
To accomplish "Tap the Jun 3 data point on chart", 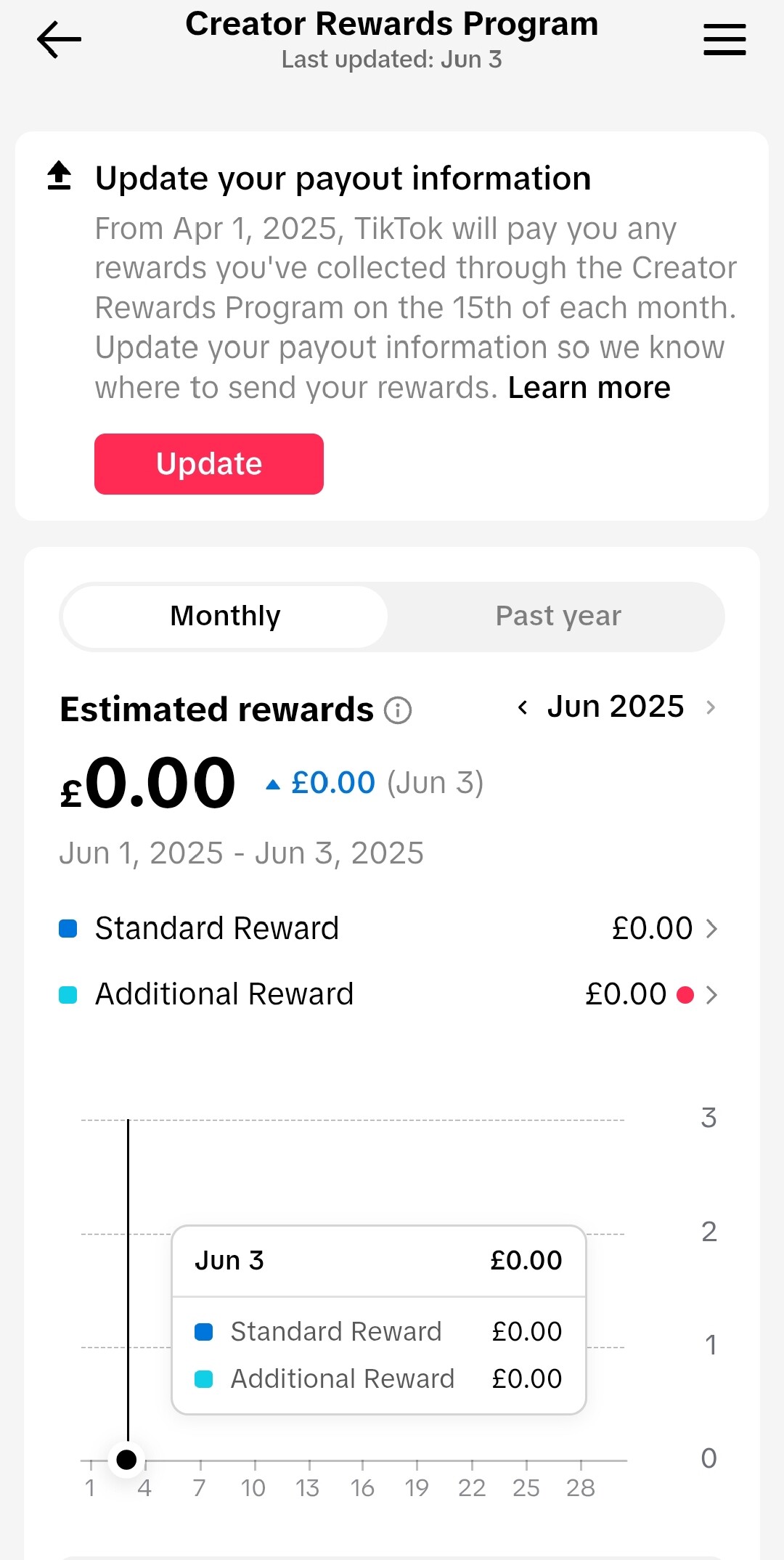I will point(127,1459).
